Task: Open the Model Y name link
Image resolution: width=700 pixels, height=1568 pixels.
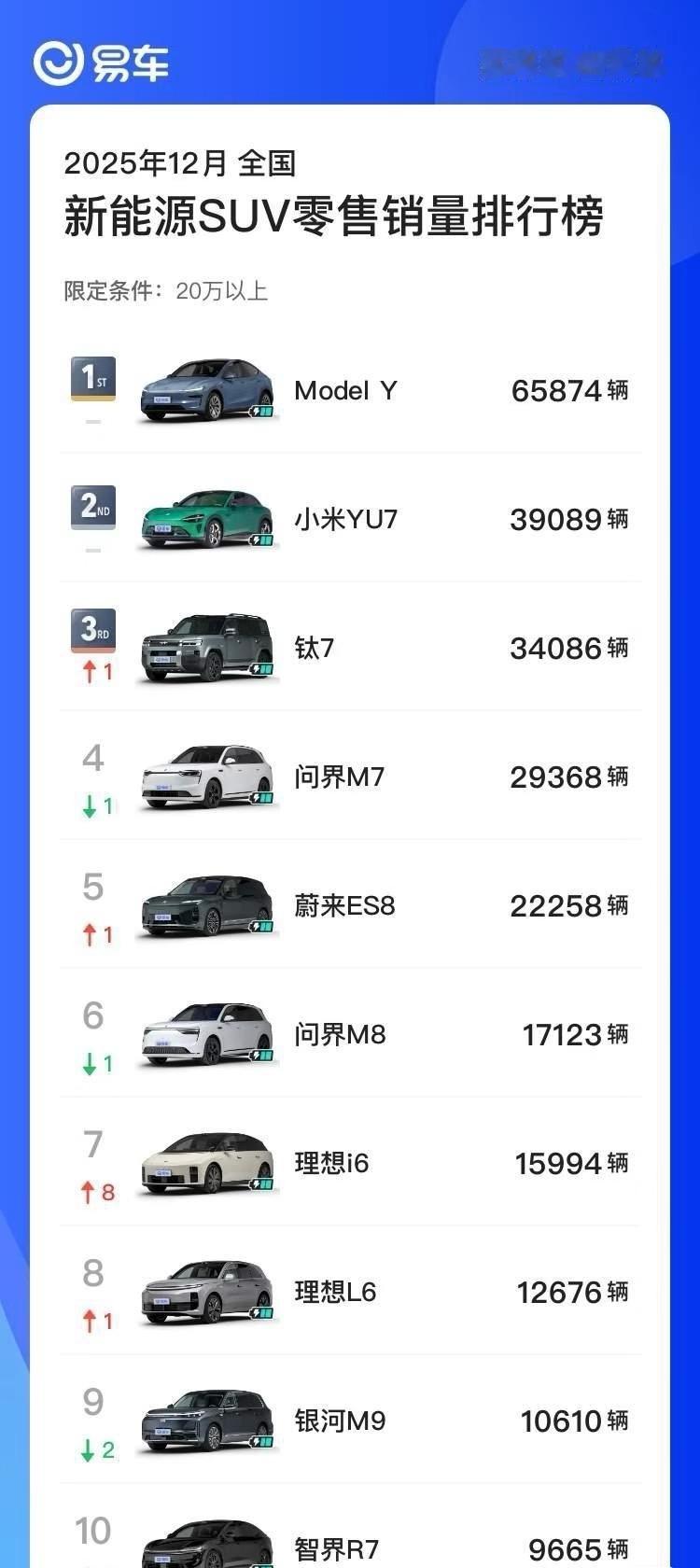Action: click(x=346, y=390)
